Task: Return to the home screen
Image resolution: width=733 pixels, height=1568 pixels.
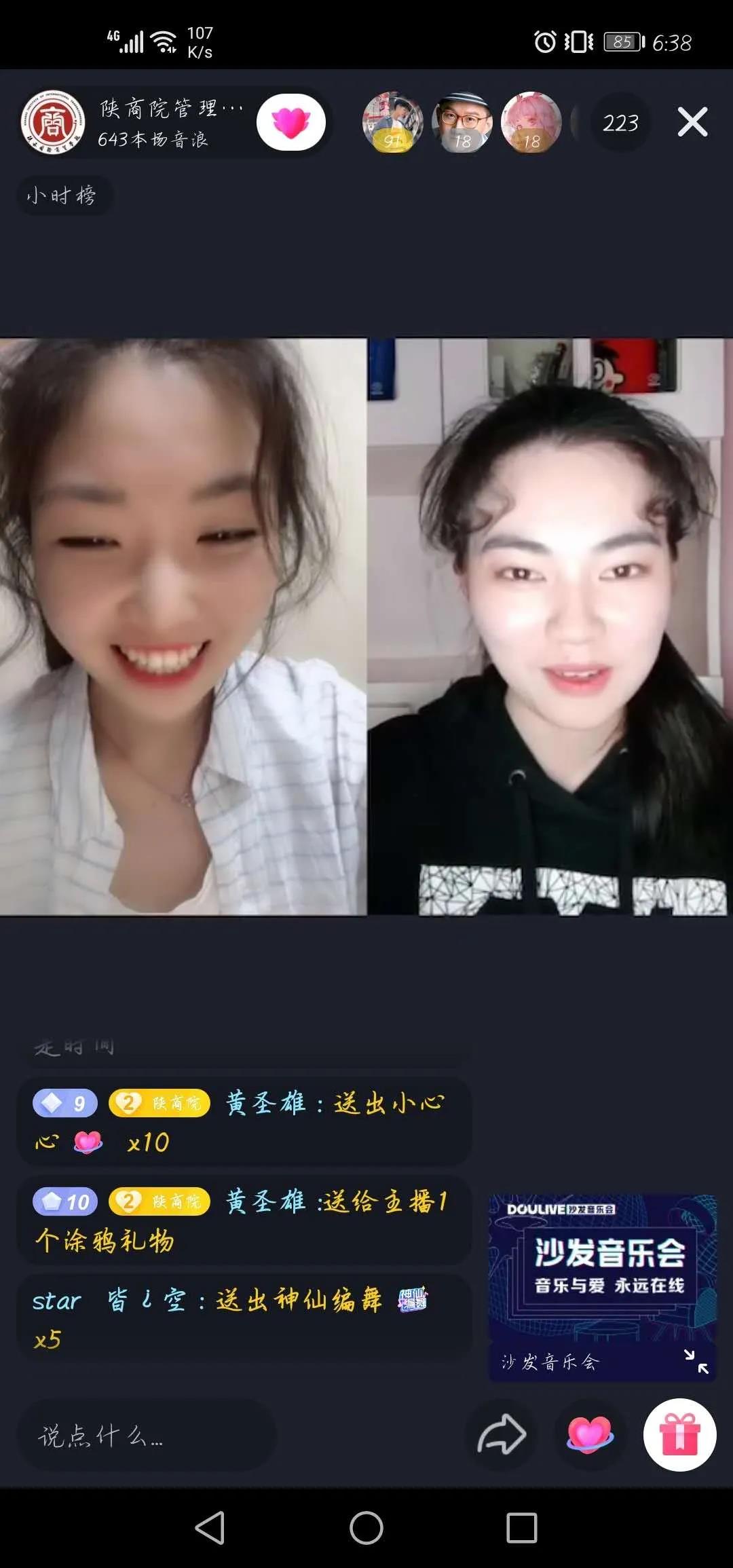Action: 366,1528
